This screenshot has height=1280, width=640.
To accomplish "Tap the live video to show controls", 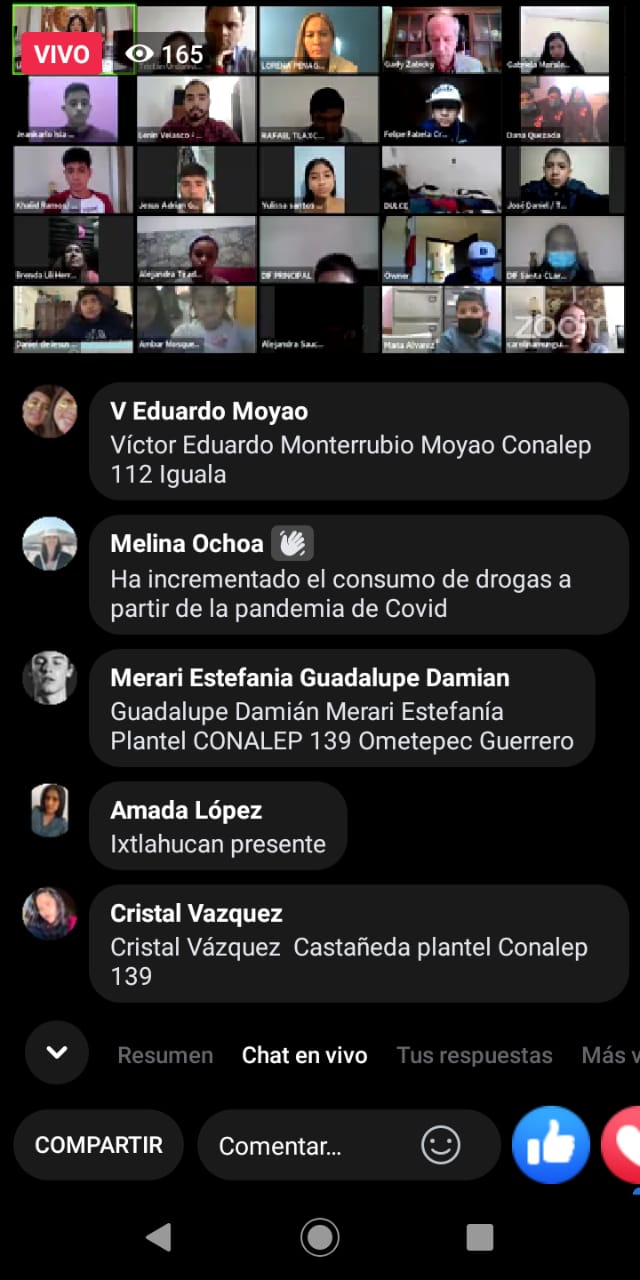I will (x=320, y=180).
